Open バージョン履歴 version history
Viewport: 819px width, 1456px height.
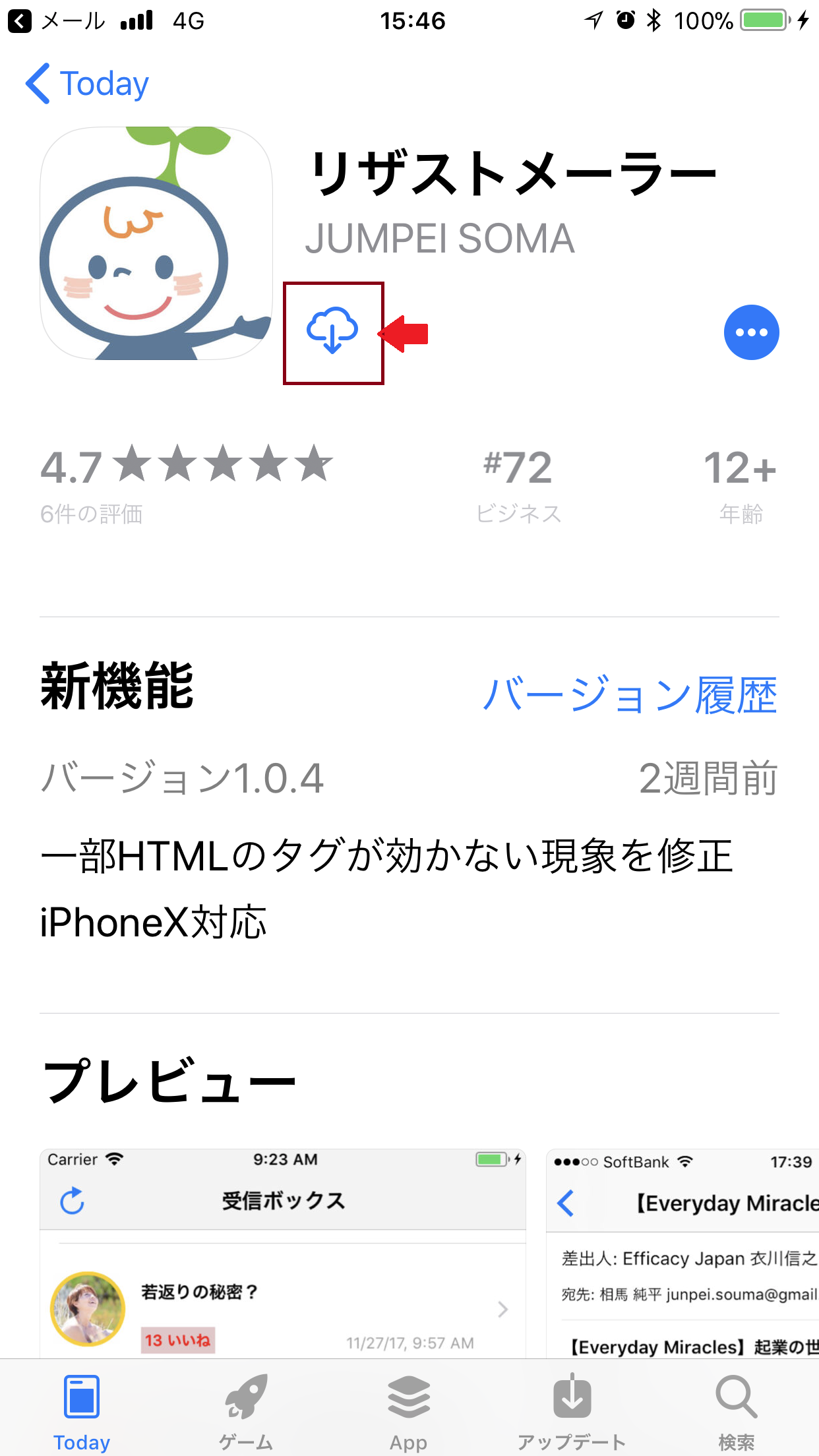pyautogui.click(x=630, y=694)
